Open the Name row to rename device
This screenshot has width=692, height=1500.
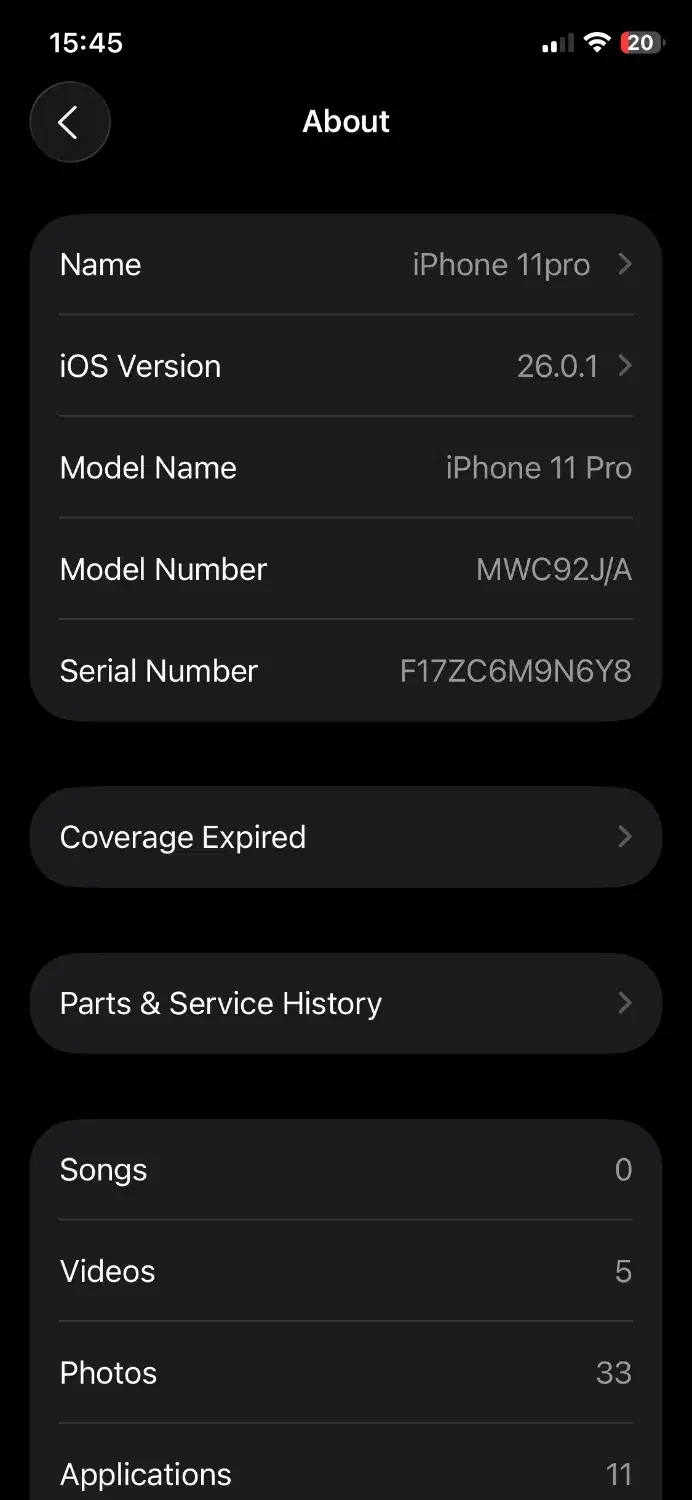click(345, 265)
